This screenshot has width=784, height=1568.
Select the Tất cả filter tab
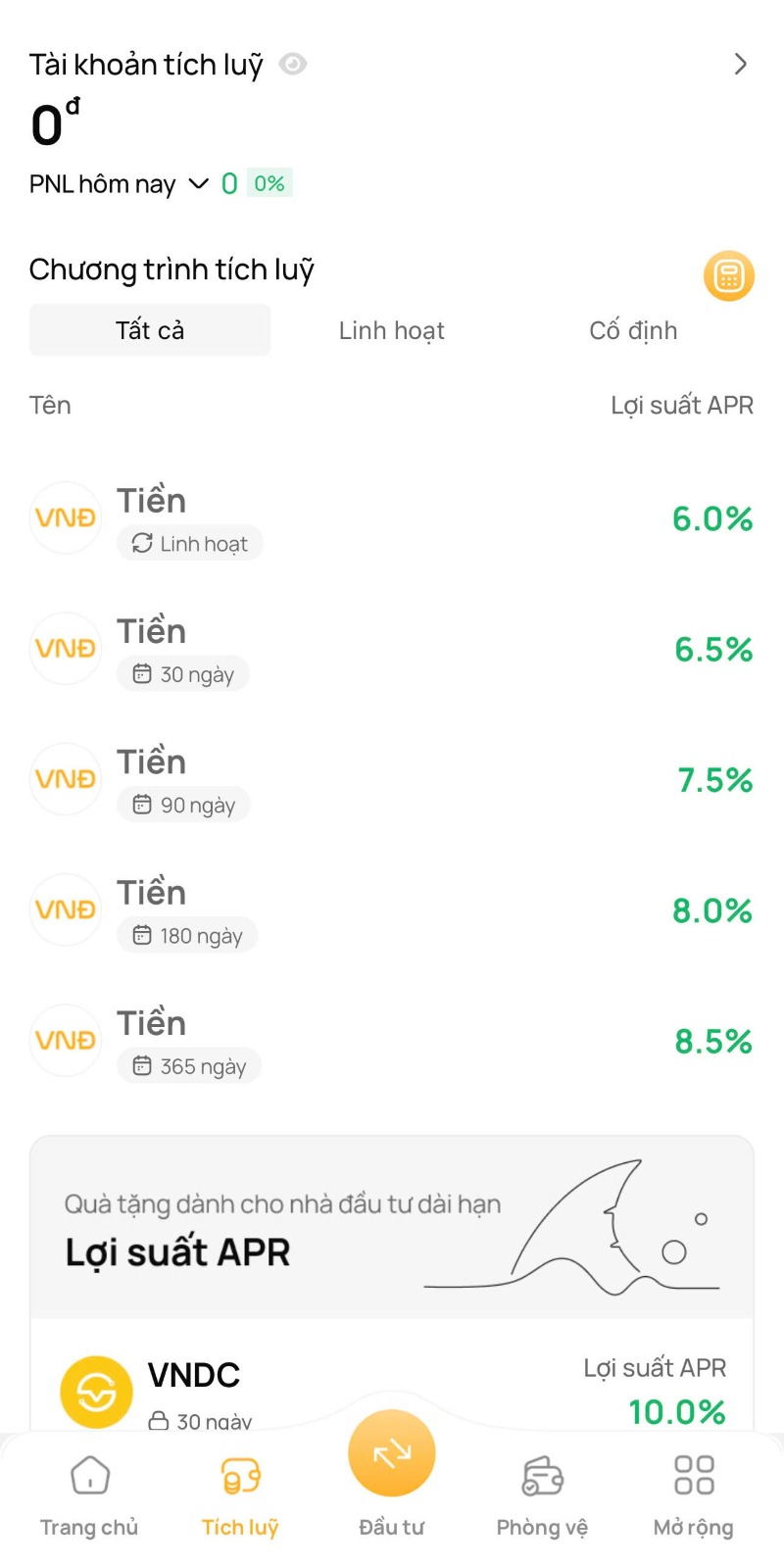(150, 330)
